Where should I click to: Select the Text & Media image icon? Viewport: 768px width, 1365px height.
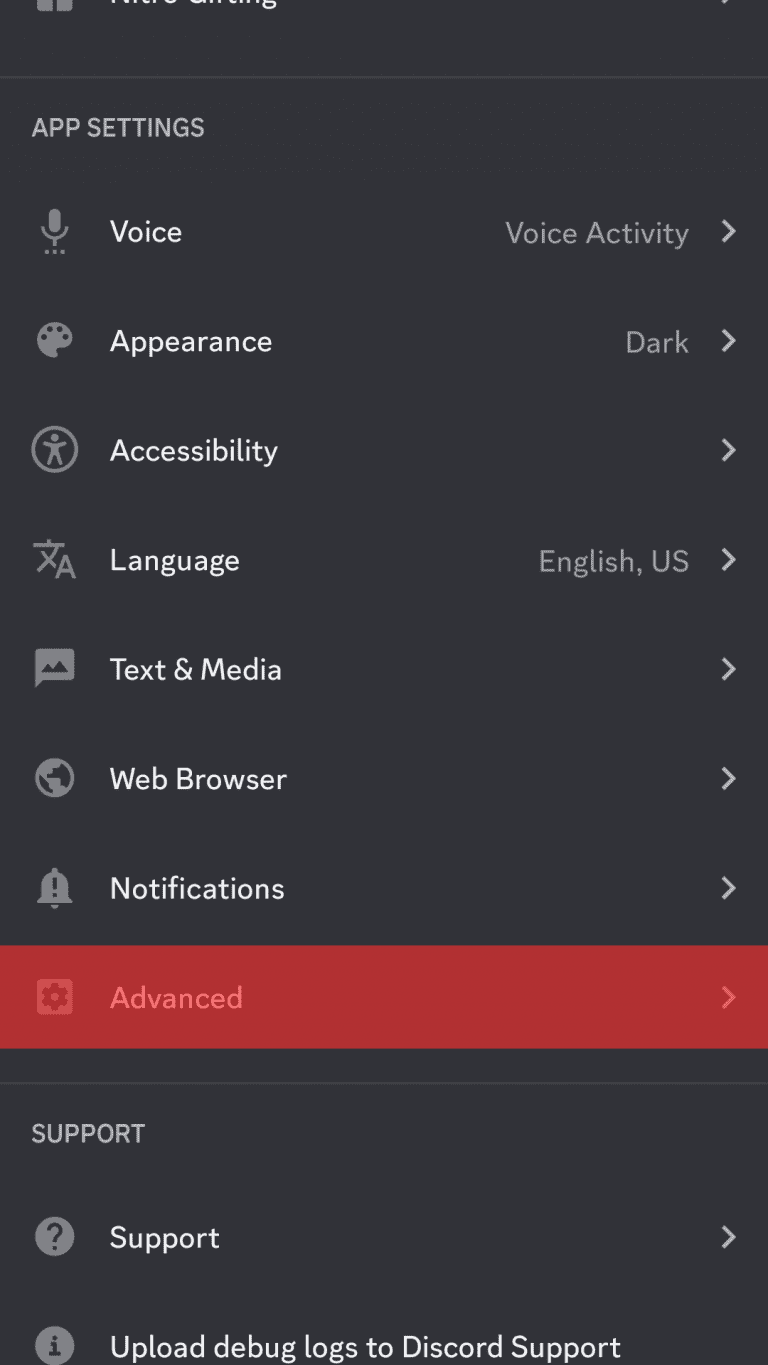[54, 669]
